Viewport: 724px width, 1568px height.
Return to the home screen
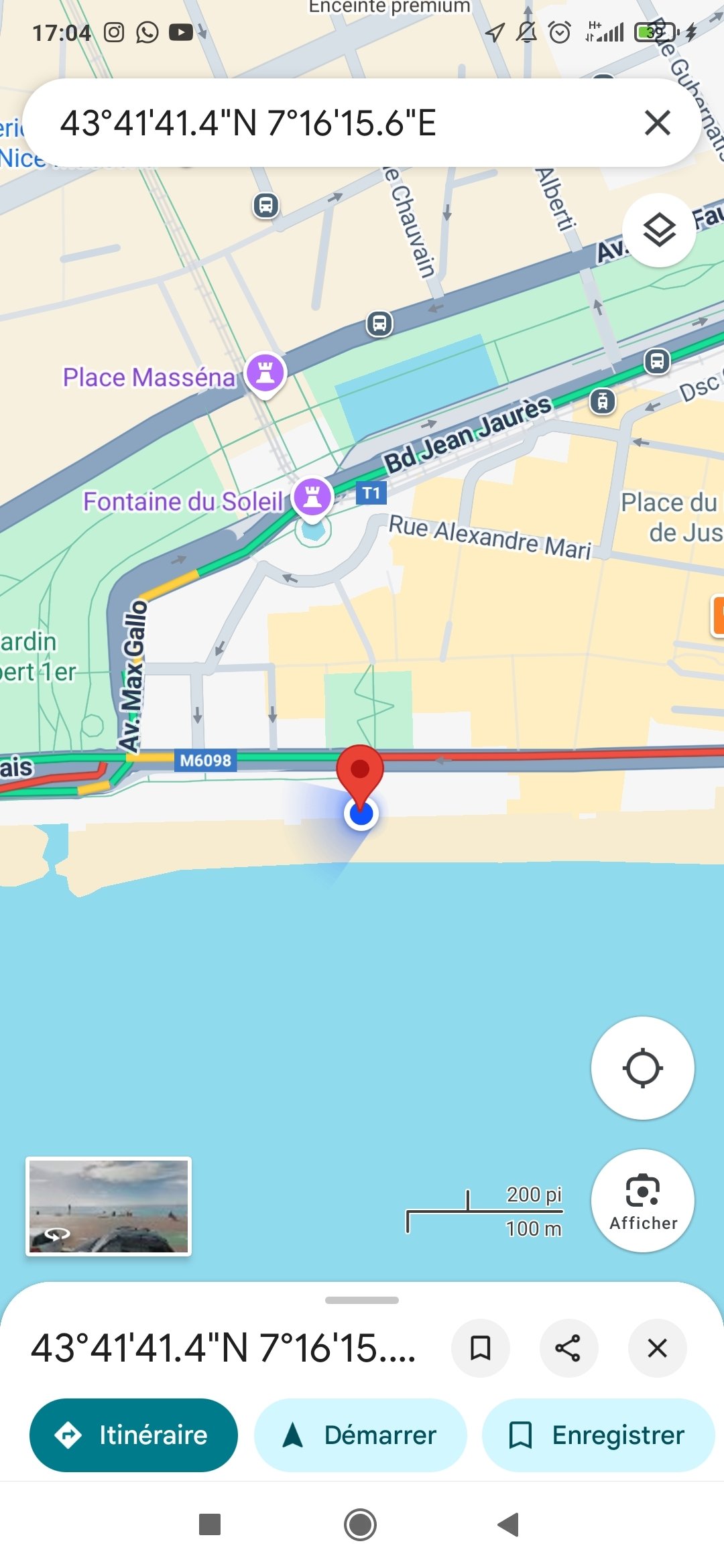pos(360,1524)
